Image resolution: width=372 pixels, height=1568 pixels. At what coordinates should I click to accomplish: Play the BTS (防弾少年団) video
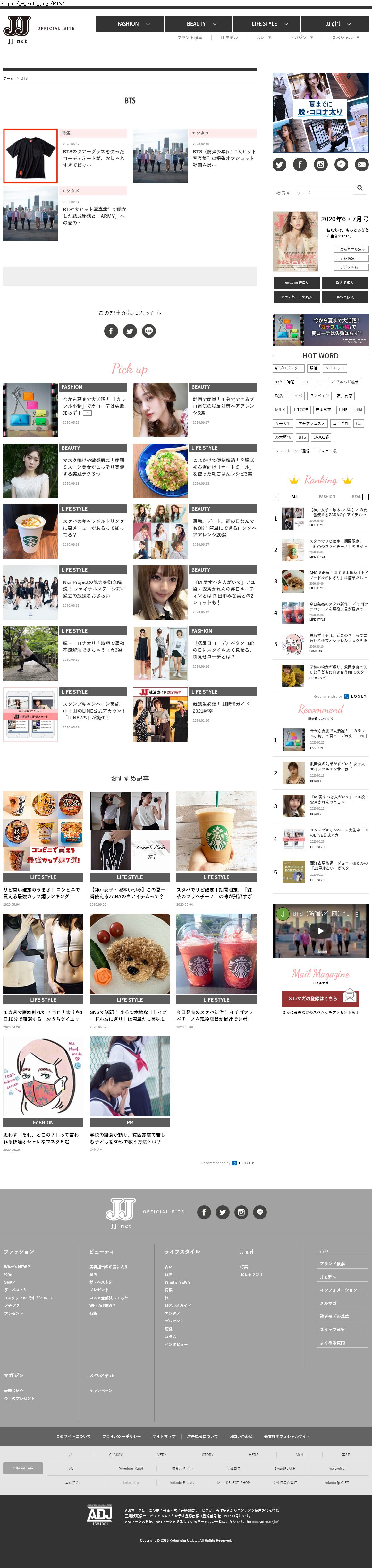[320, 930]
